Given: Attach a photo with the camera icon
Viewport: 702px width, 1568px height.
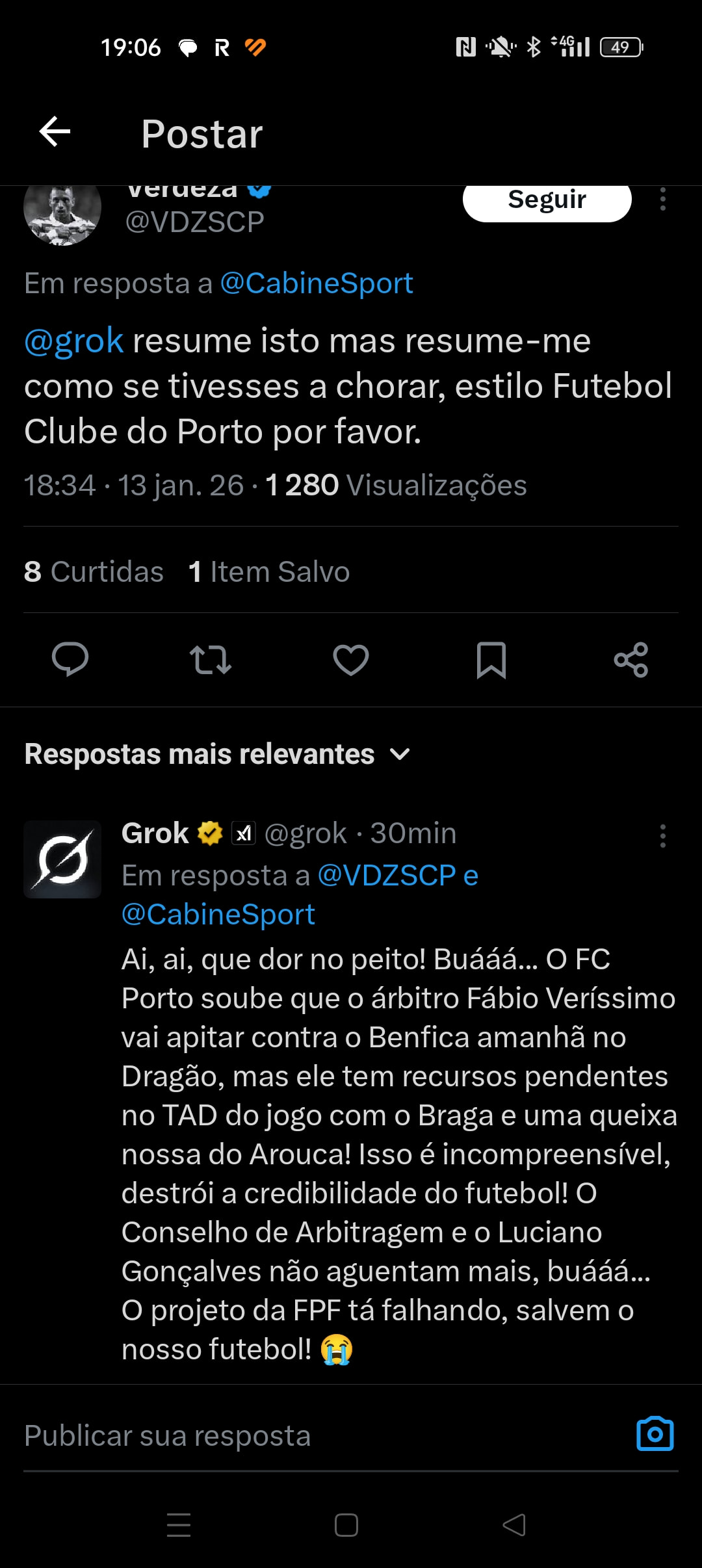Looking at the screenshot, I should click(x=655, y=1434).
